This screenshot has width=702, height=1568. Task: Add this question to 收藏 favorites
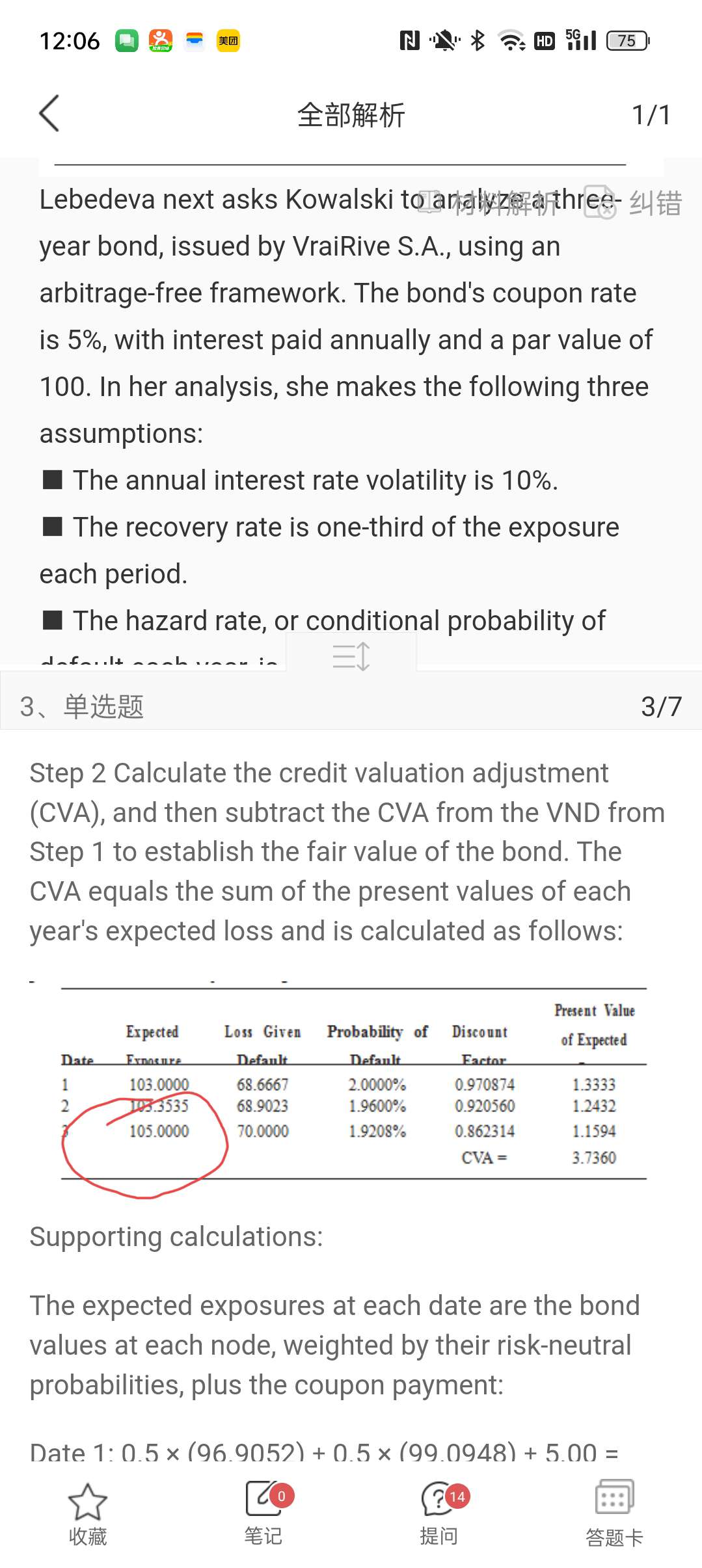click(88, 1514)
